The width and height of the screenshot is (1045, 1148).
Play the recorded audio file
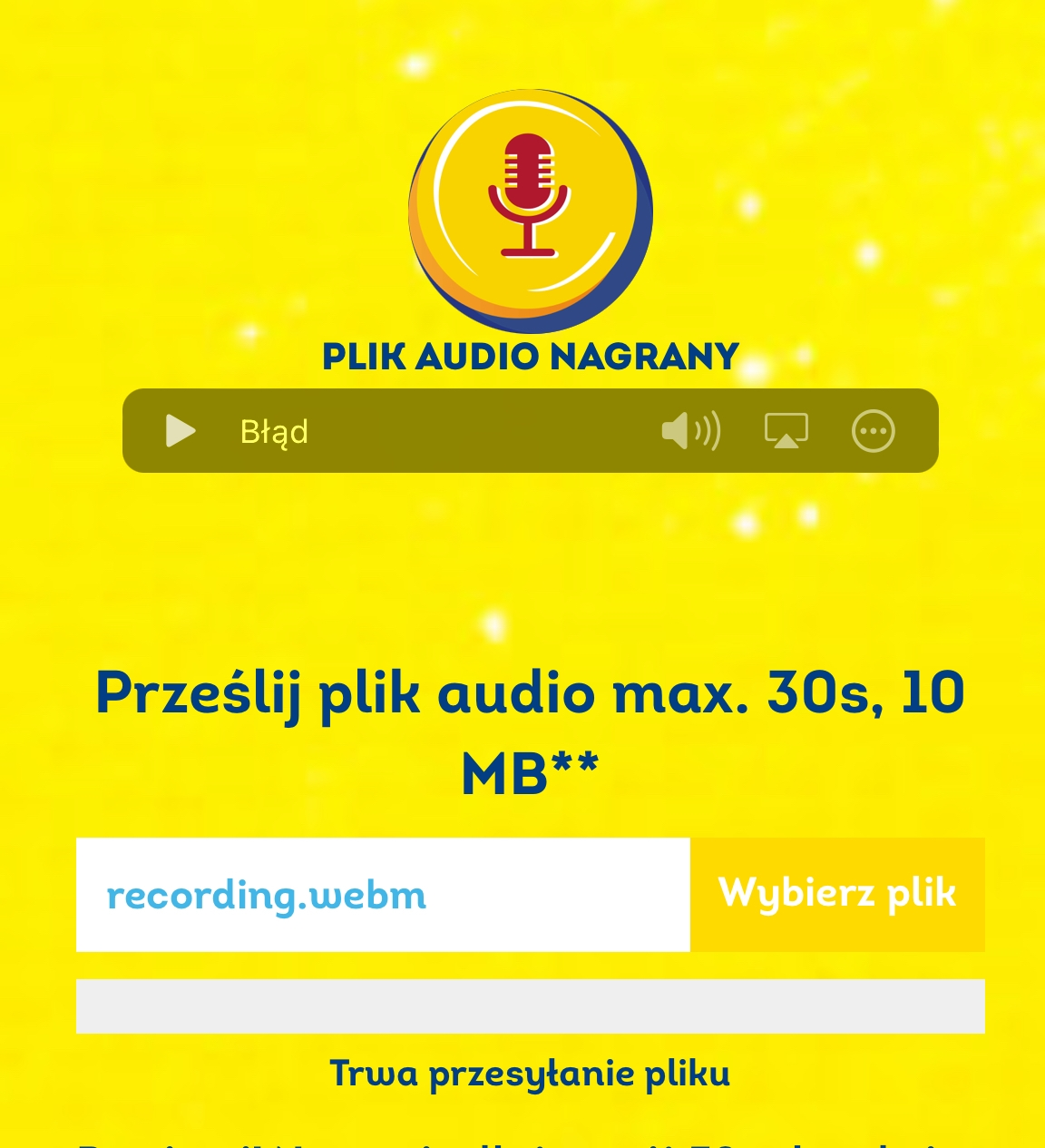[181, 431]
